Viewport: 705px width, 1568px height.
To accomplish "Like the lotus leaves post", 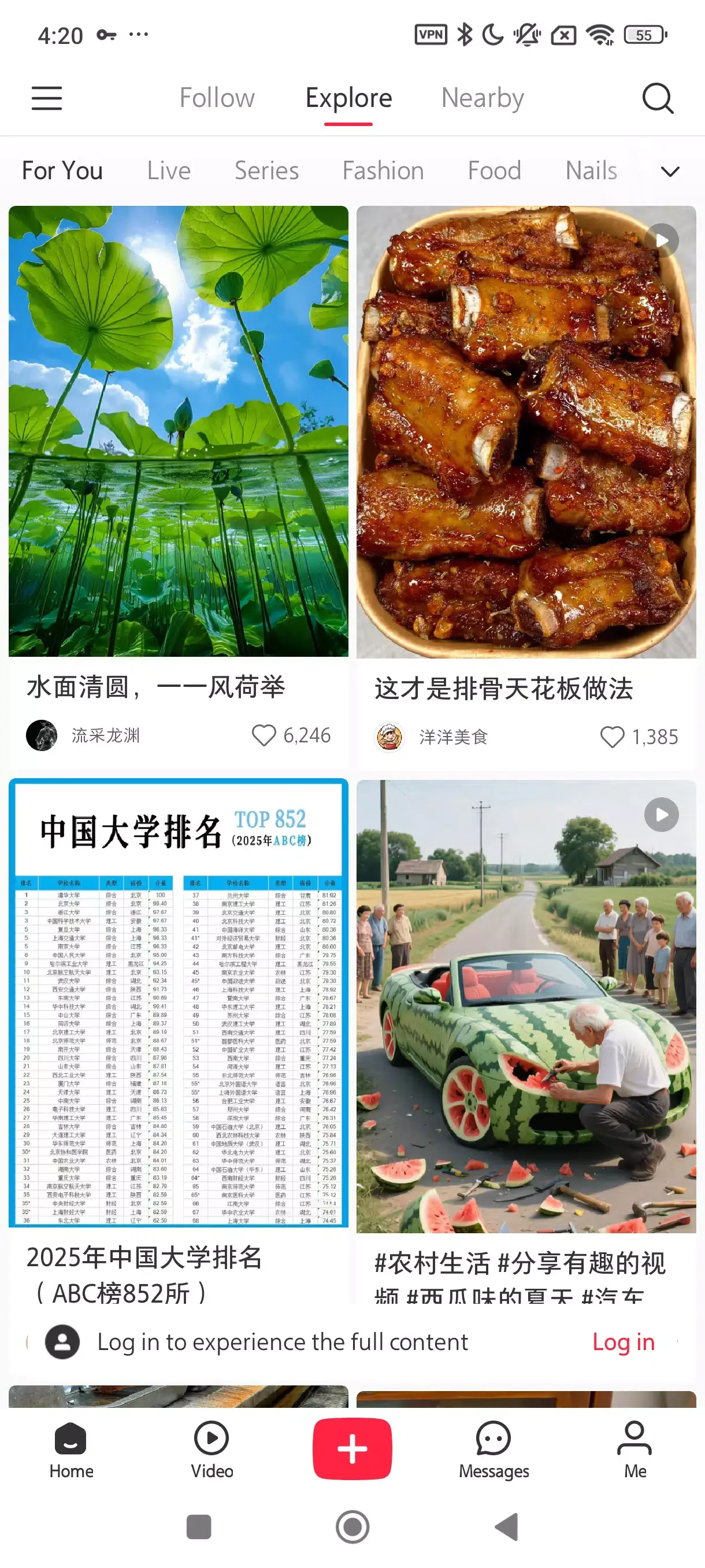I will click(265, 735).
